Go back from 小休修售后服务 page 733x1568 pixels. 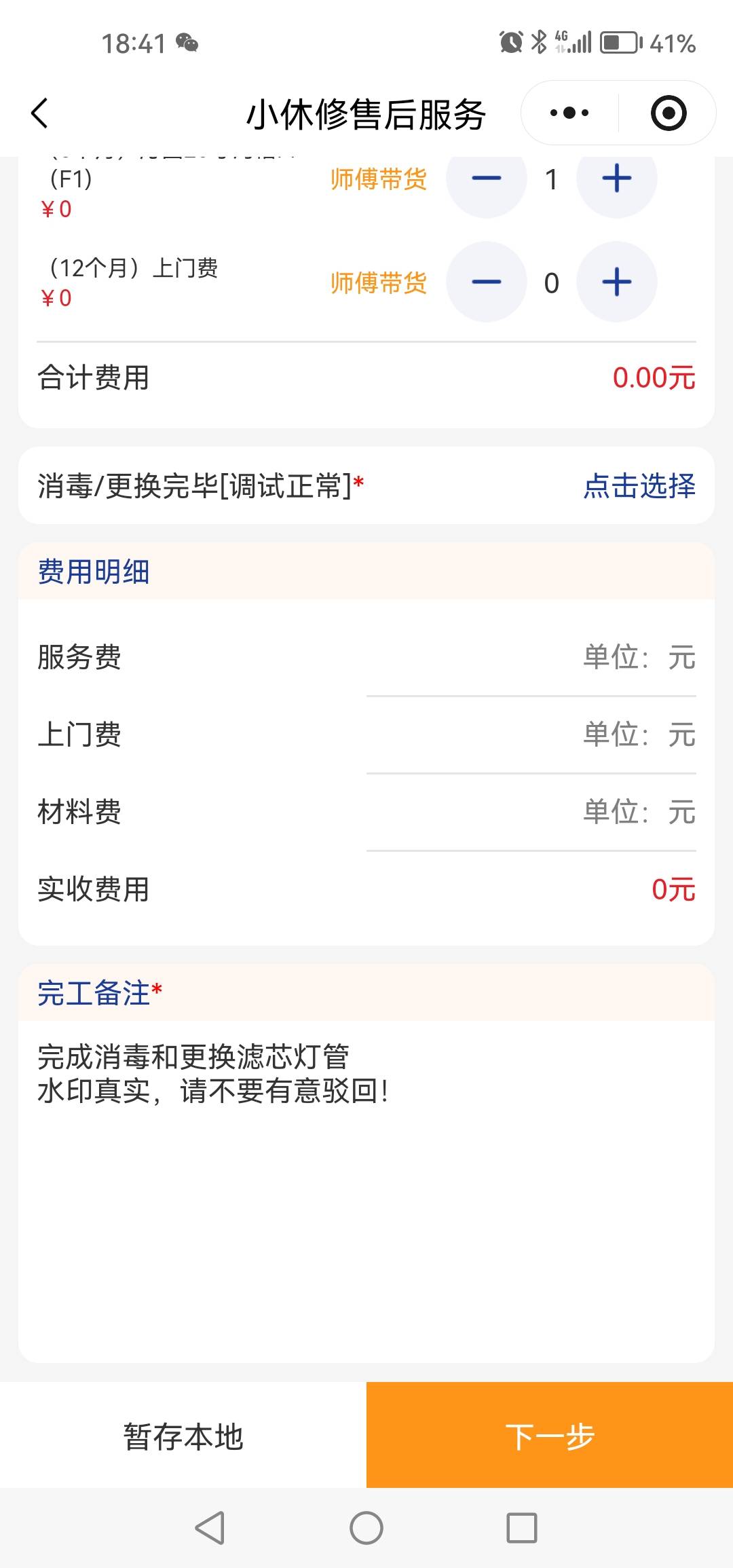click(40, 113)
